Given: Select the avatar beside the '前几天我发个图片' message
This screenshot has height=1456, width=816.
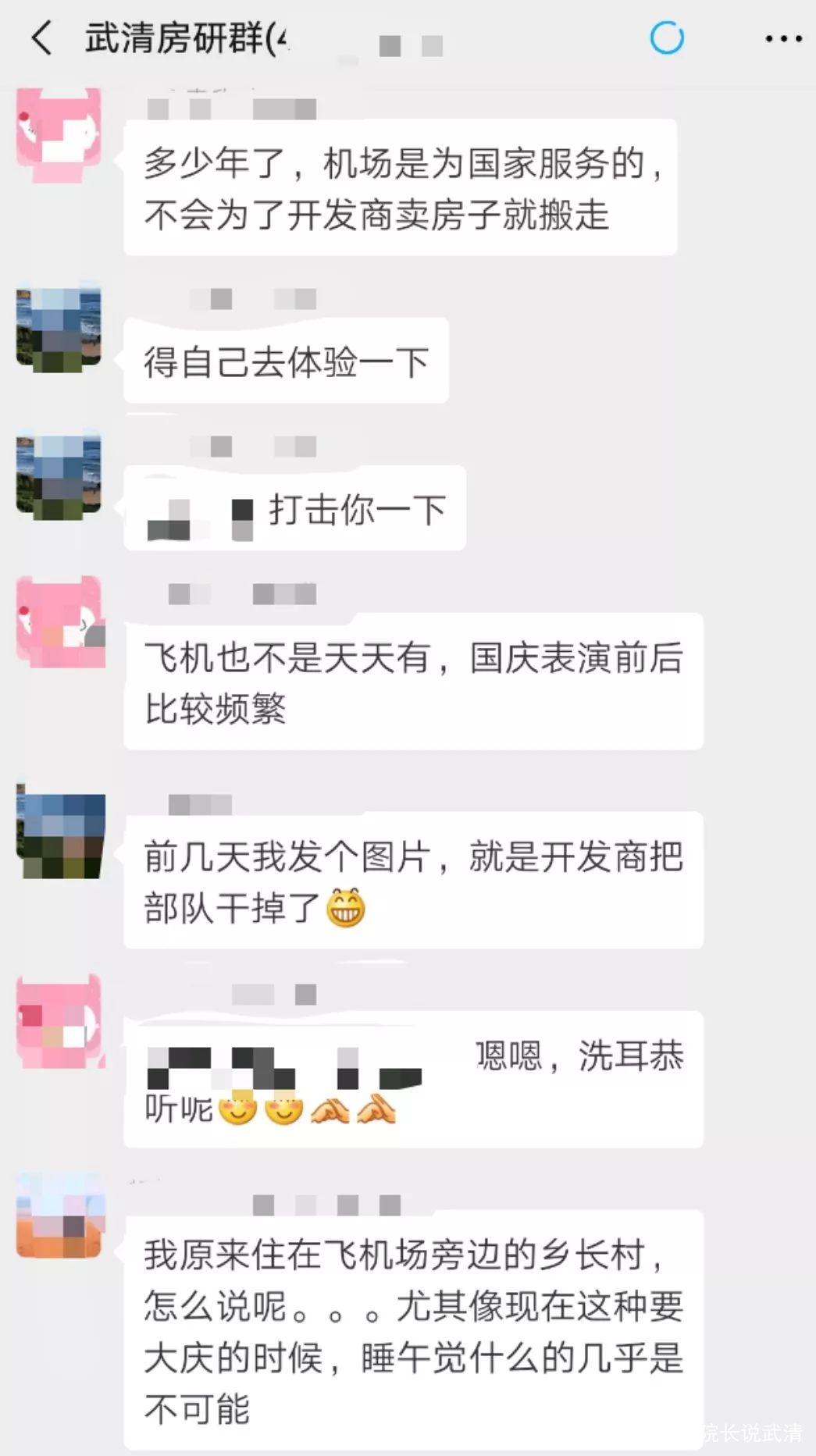Looking at the screenshot, I should 59,831.
